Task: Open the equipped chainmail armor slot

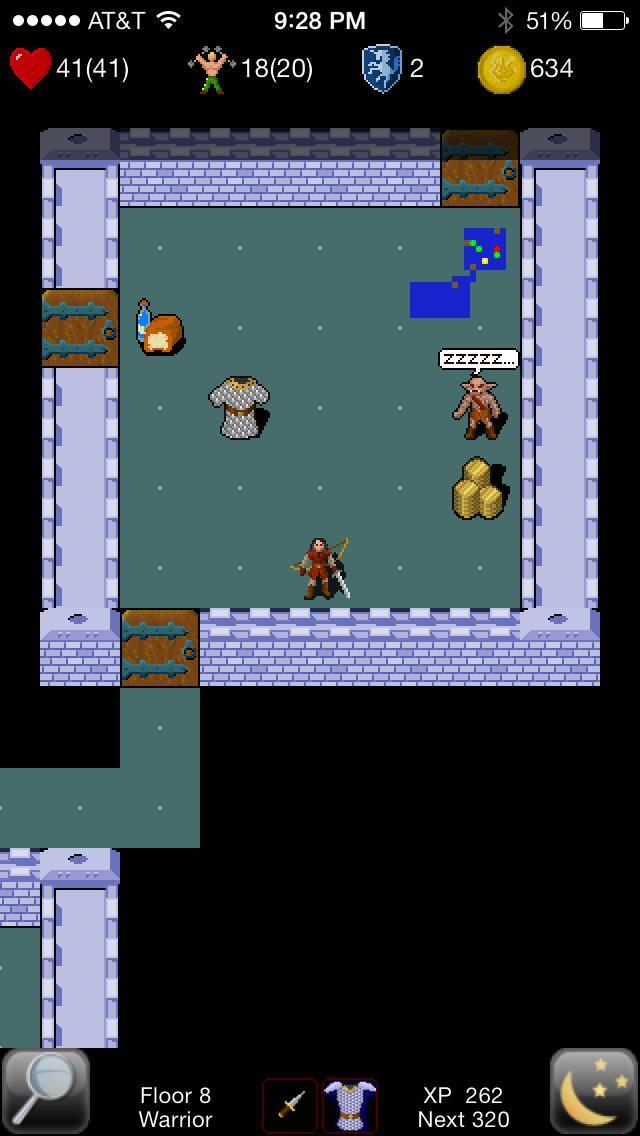Action: coord(350,1106)
